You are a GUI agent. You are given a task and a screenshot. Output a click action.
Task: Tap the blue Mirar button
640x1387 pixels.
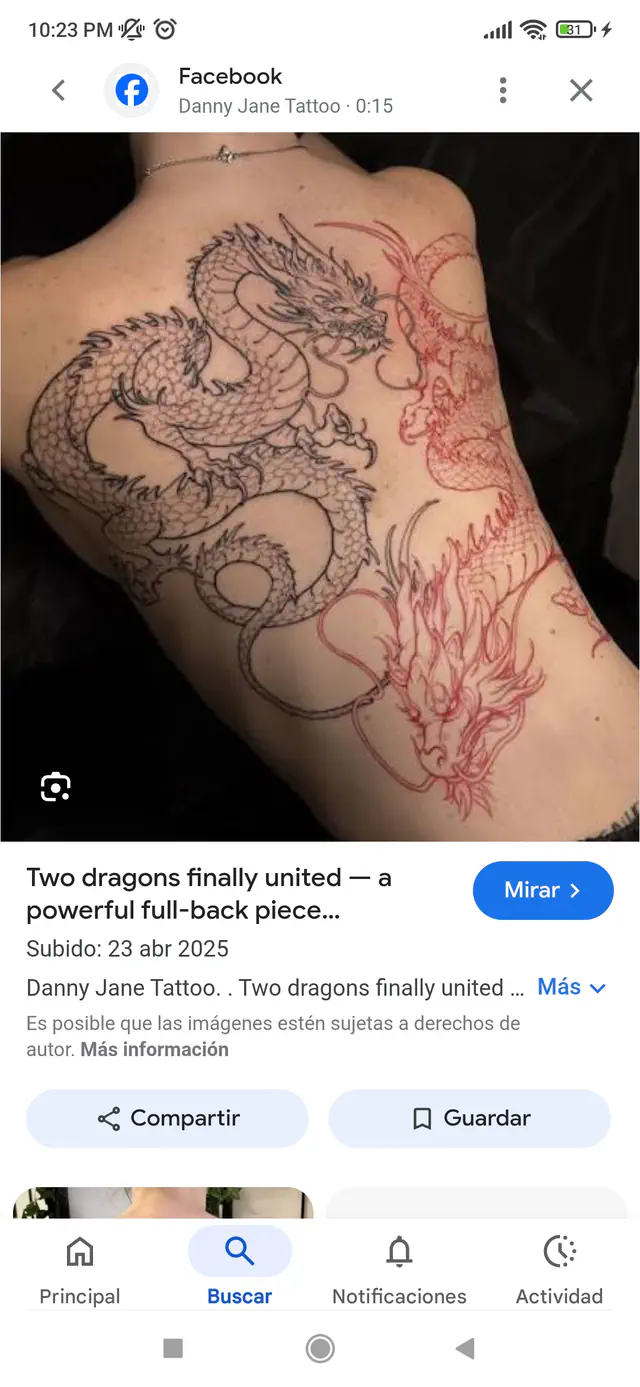[542, 890]
